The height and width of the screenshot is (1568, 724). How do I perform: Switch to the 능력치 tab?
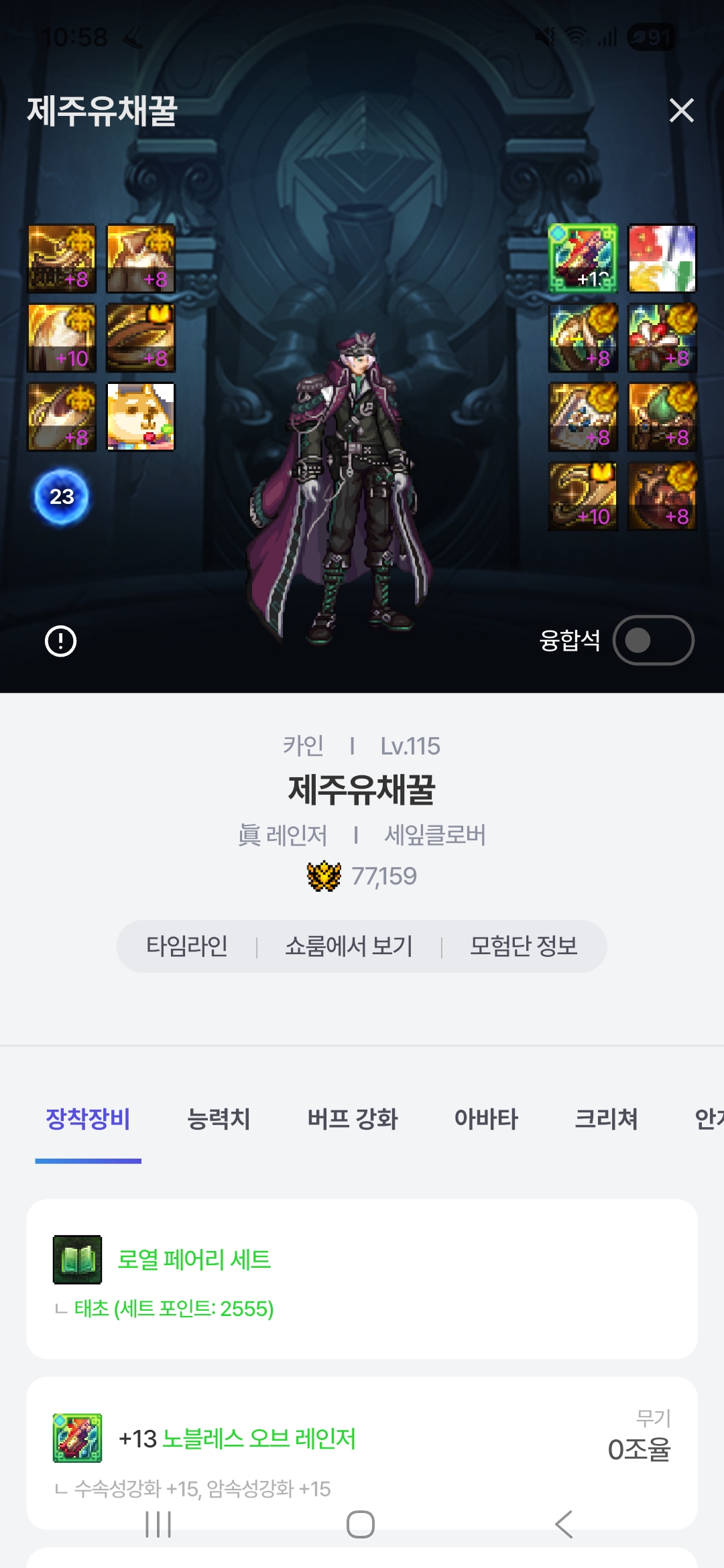coord(219,1118)
